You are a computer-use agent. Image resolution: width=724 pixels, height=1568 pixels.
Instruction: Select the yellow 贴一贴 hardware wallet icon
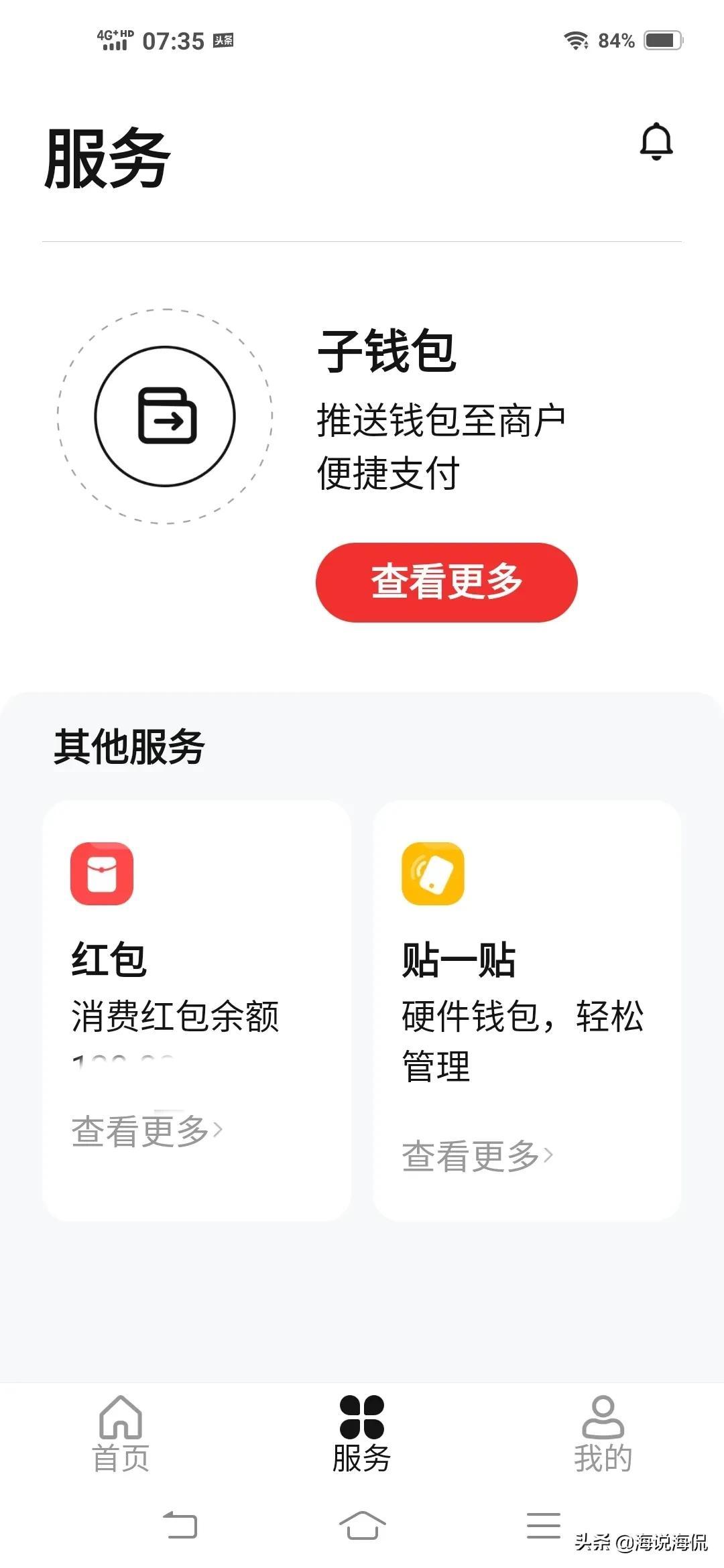coord(432,873)
